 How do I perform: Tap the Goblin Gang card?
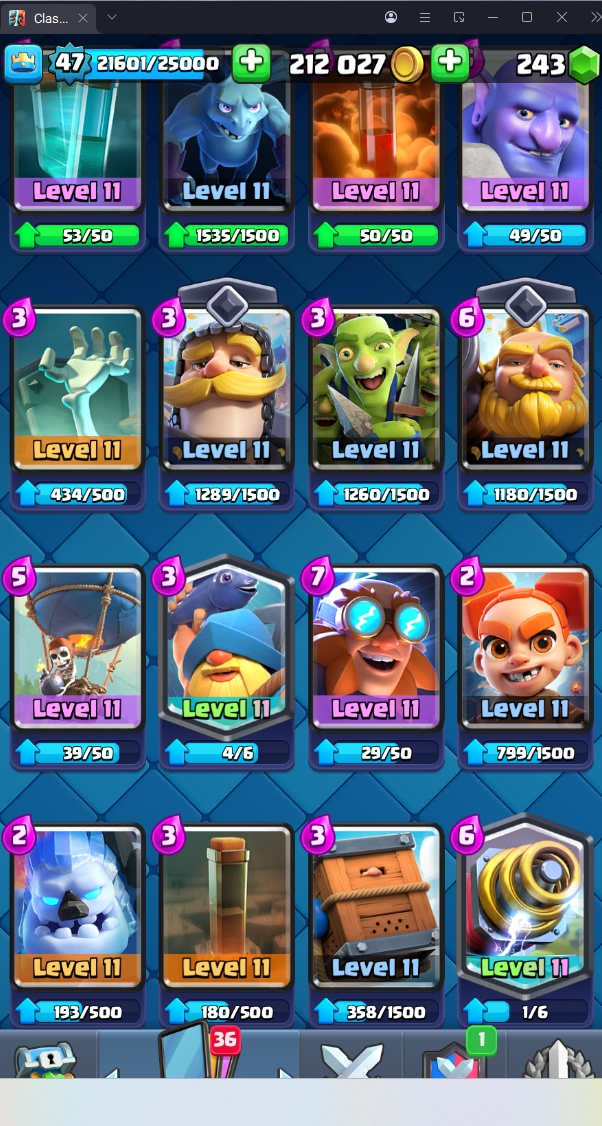click(x=375, y=390)
